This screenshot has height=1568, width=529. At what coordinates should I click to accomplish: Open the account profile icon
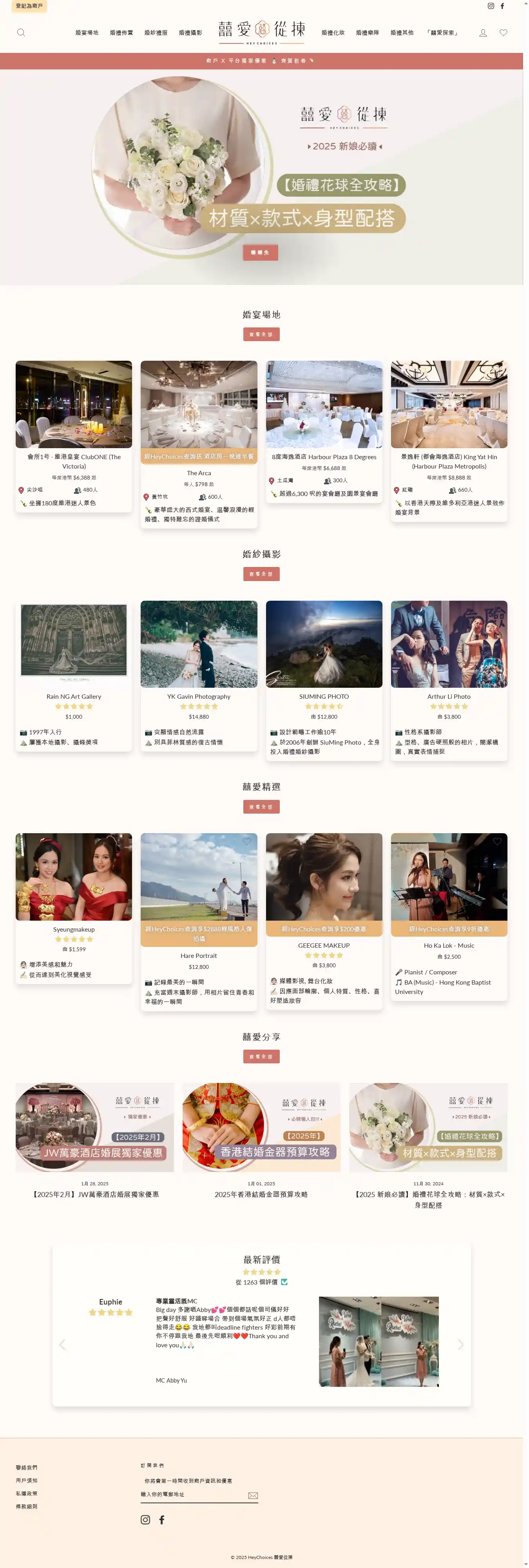(x=483, y=33)
